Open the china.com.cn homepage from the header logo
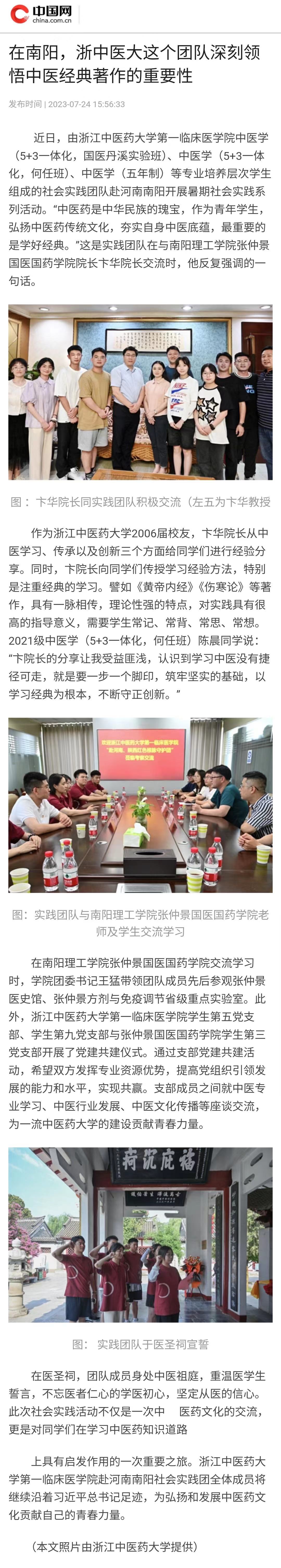The image size is (281, 1568). click(41, 14)
